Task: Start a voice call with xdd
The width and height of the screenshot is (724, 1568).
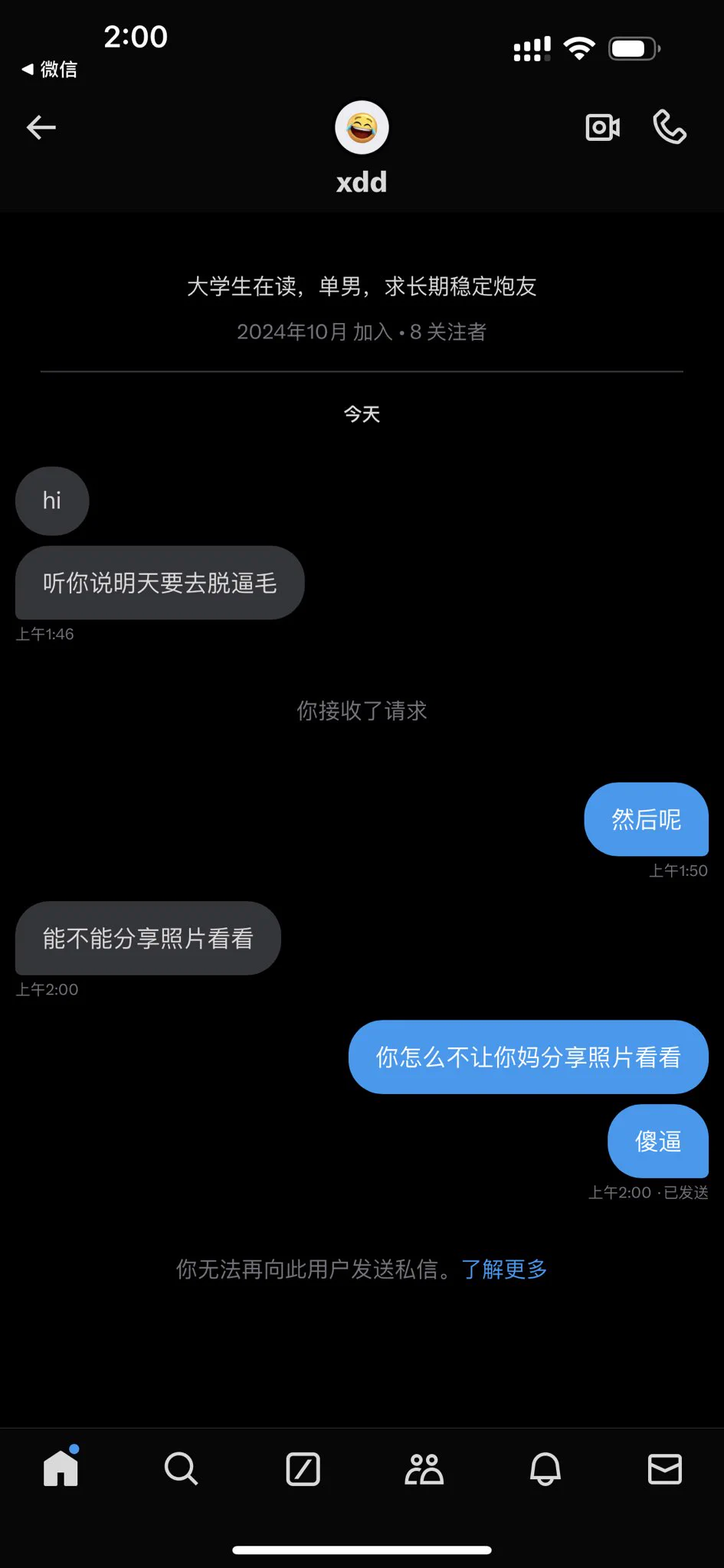Action: [669, 127]
